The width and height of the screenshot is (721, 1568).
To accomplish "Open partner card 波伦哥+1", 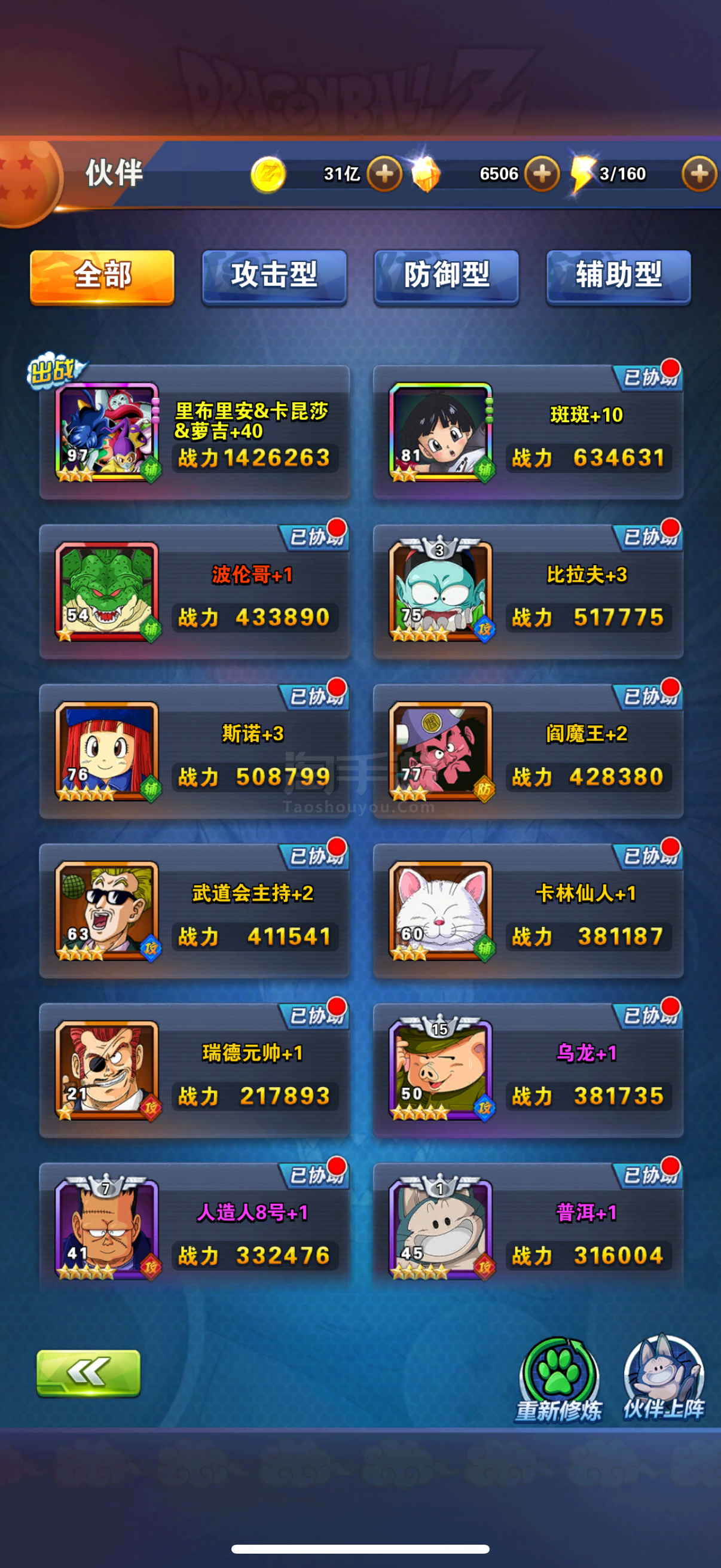I will (194, 593).
